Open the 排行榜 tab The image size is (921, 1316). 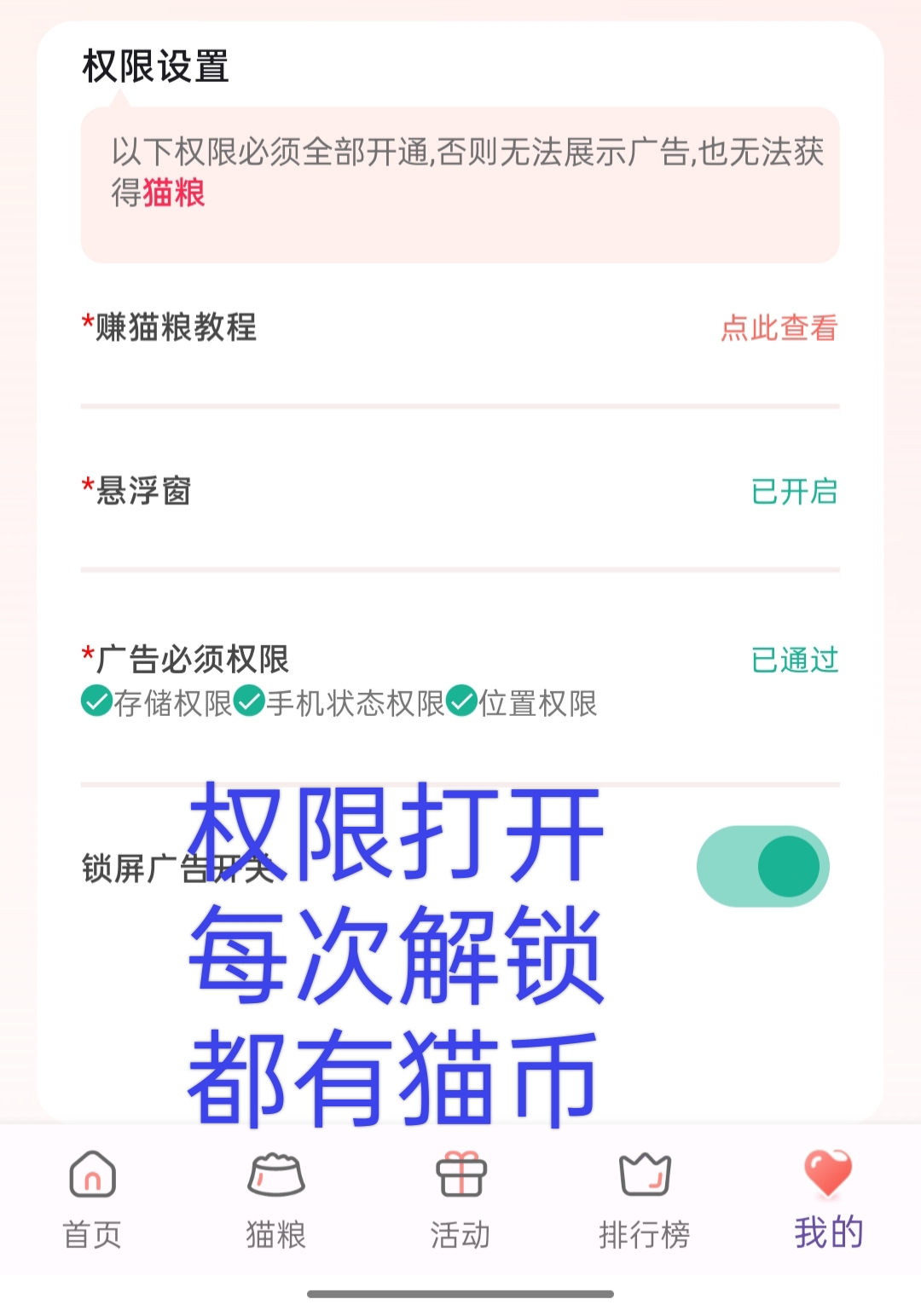(x=645, y=1232)
